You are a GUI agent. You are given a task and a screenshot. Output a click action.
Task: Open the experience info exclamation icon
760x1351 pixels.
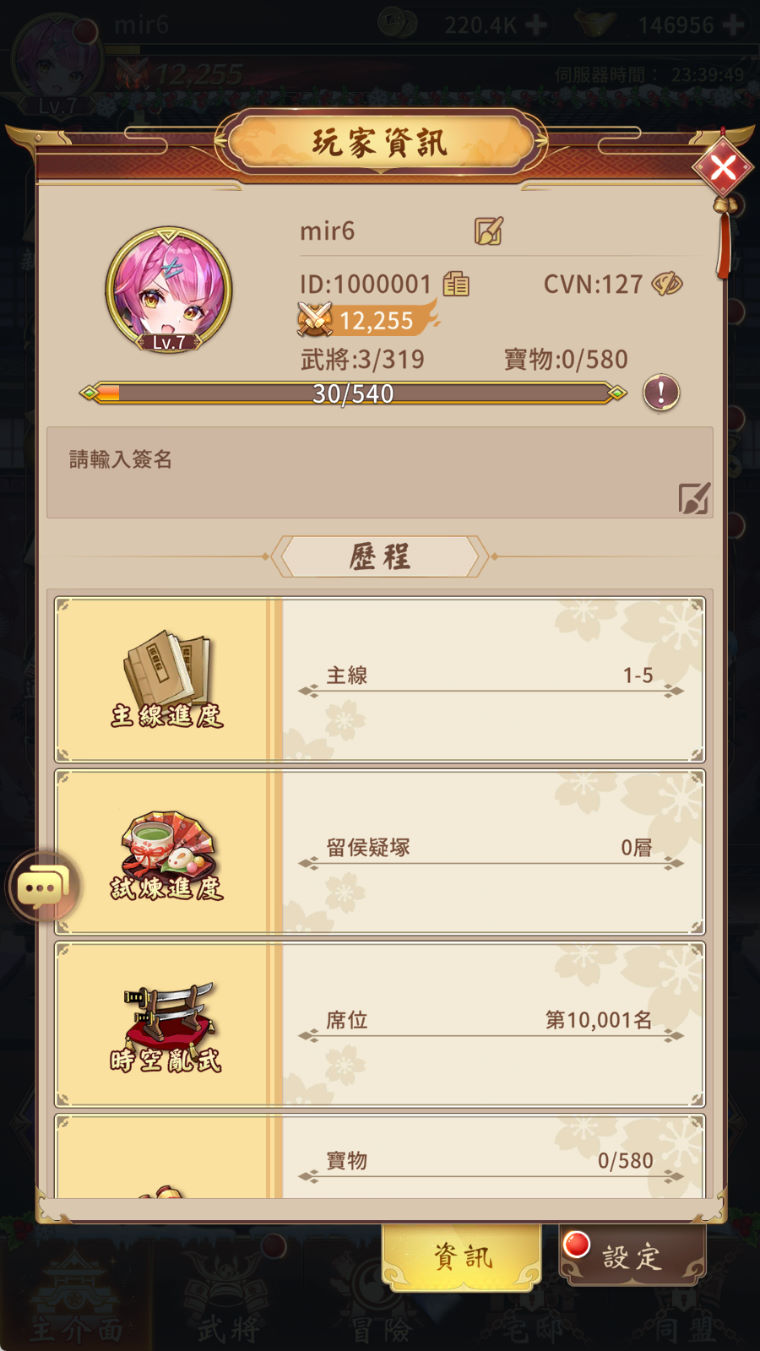[x=661, y=392]
